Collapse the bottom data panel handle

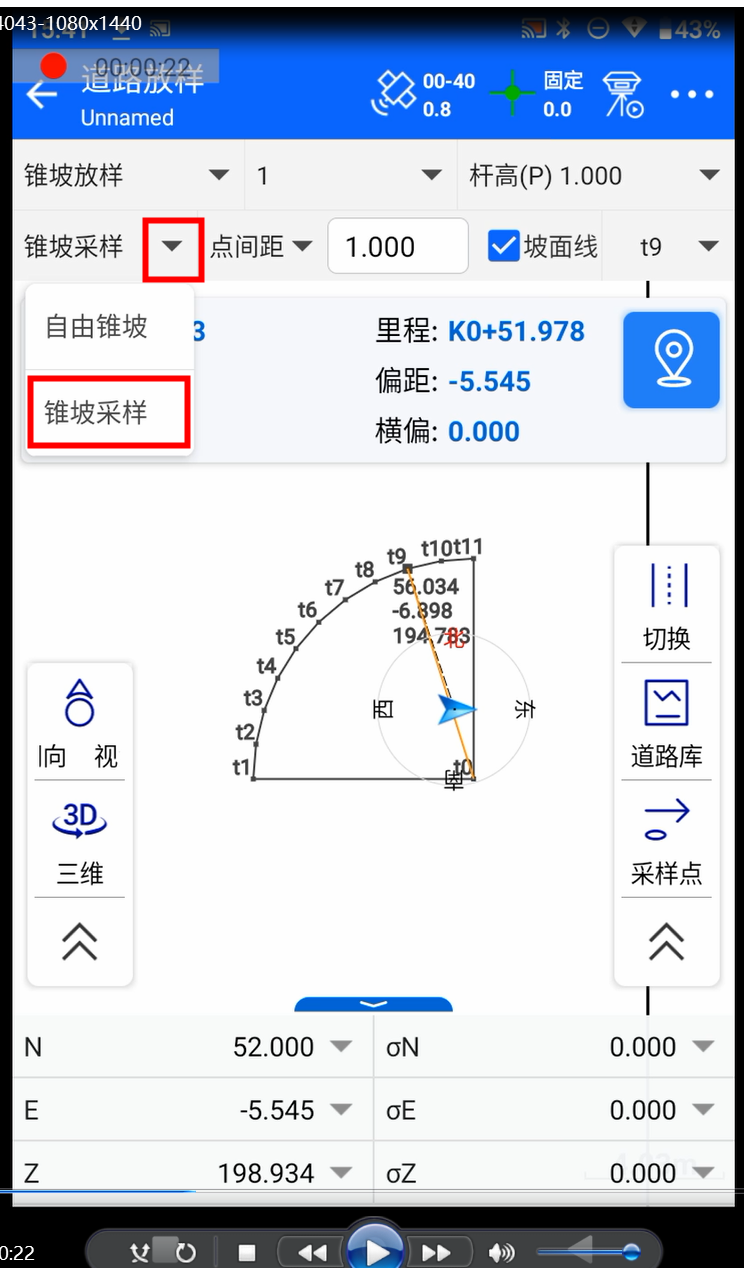pyautogui.click(x=373, y=1004)
